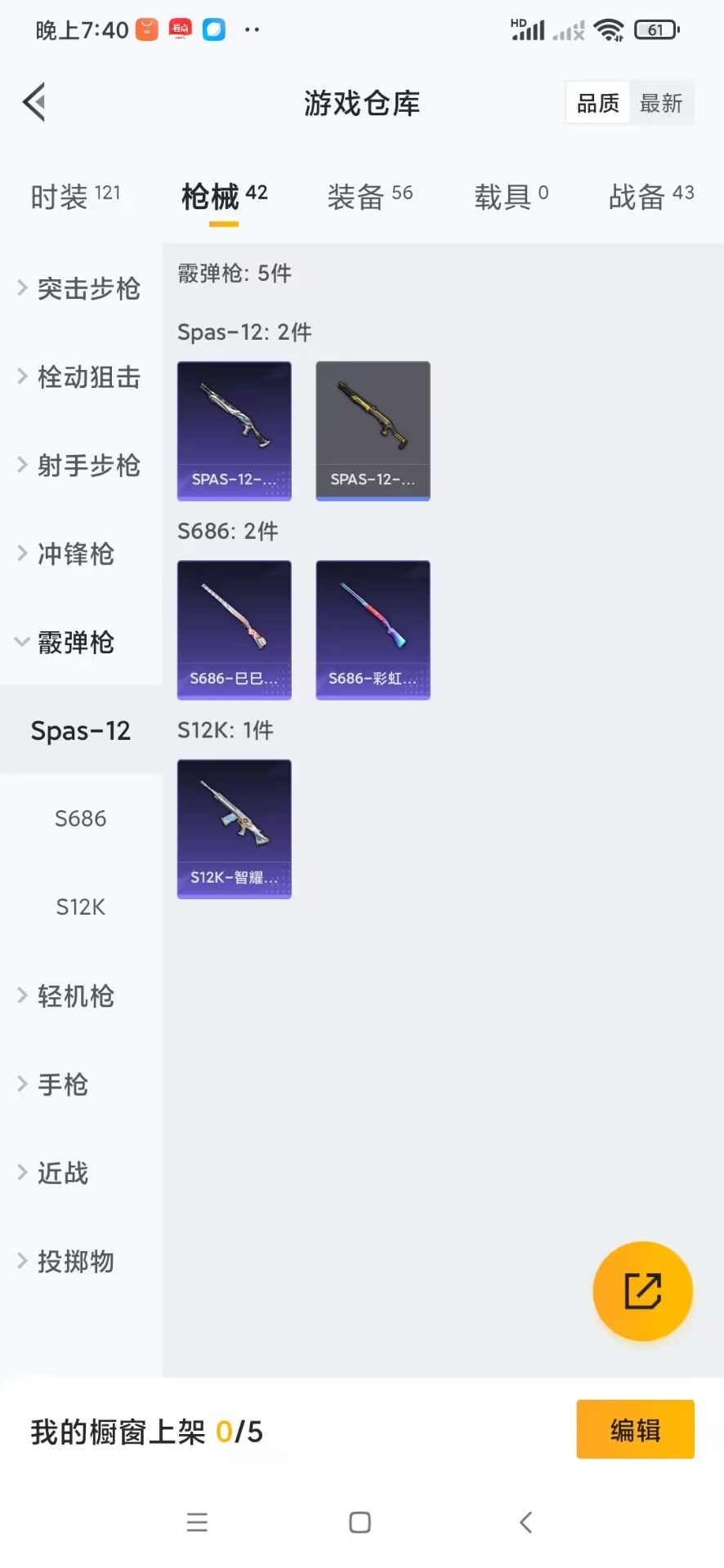Open the S686-彩虹 shotgun skin
724x1568 pixels.
(x=373, y=630)
